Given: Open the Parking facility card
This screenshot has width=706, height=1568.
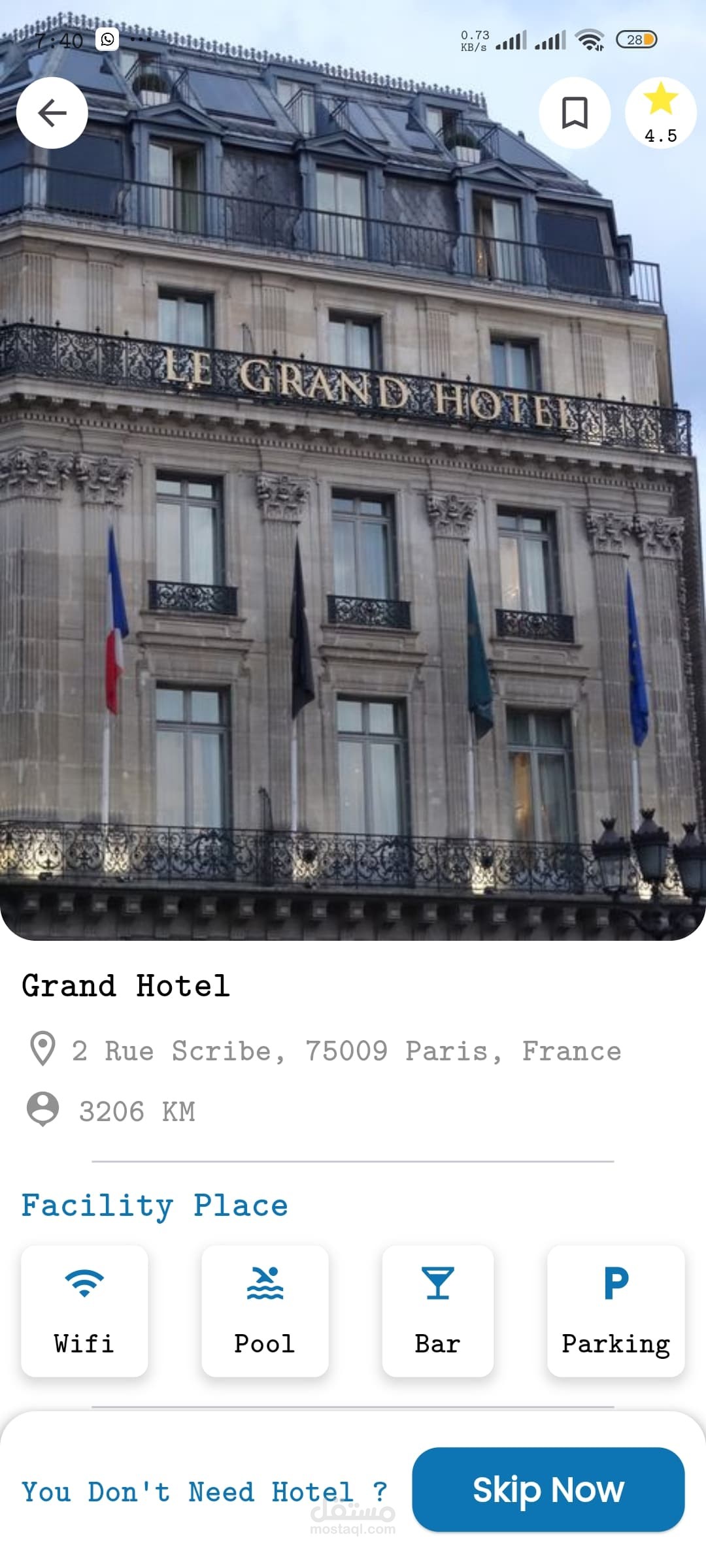Looking at the screenshot, I should pos(616,1311).
